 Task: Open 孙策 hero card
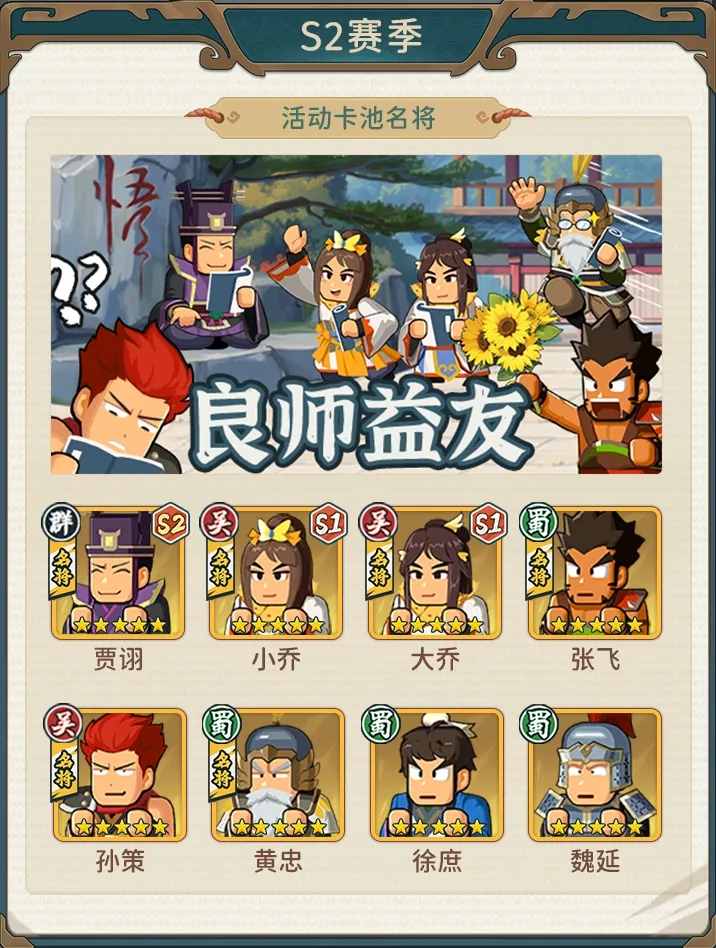tap(119, 775)
